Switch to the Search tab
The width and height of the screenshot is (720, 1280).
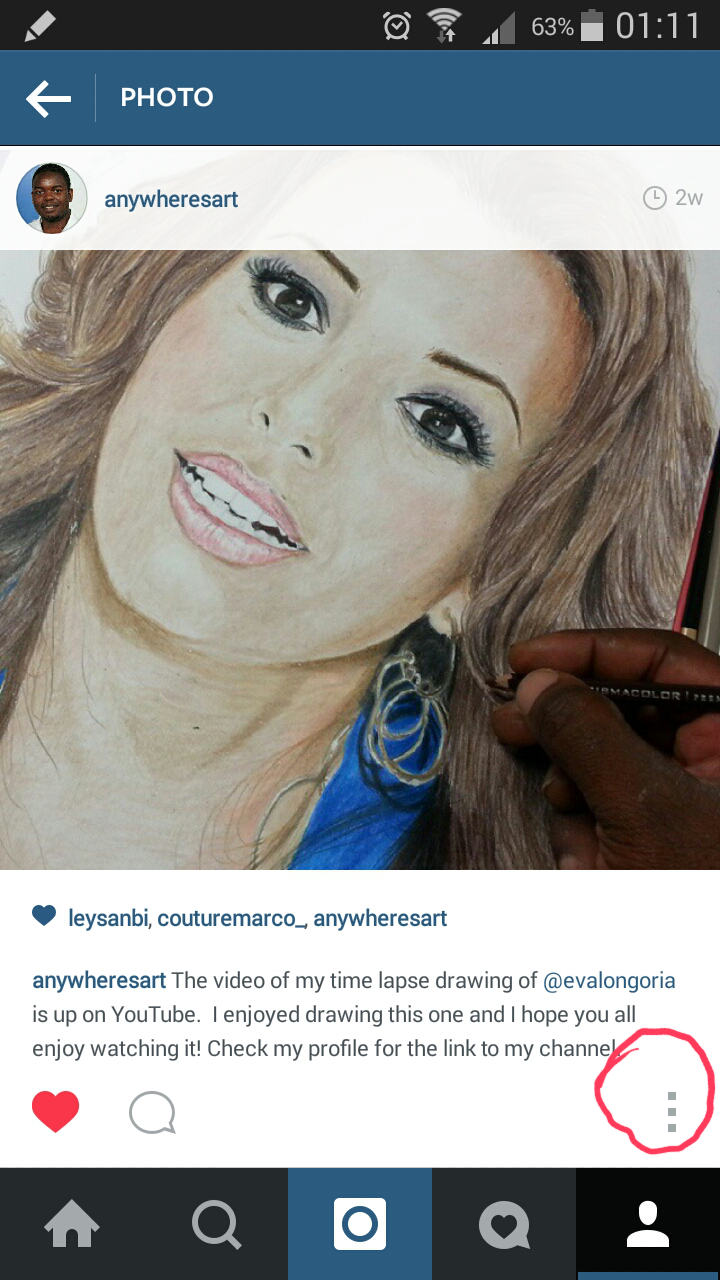point(216,1224)
